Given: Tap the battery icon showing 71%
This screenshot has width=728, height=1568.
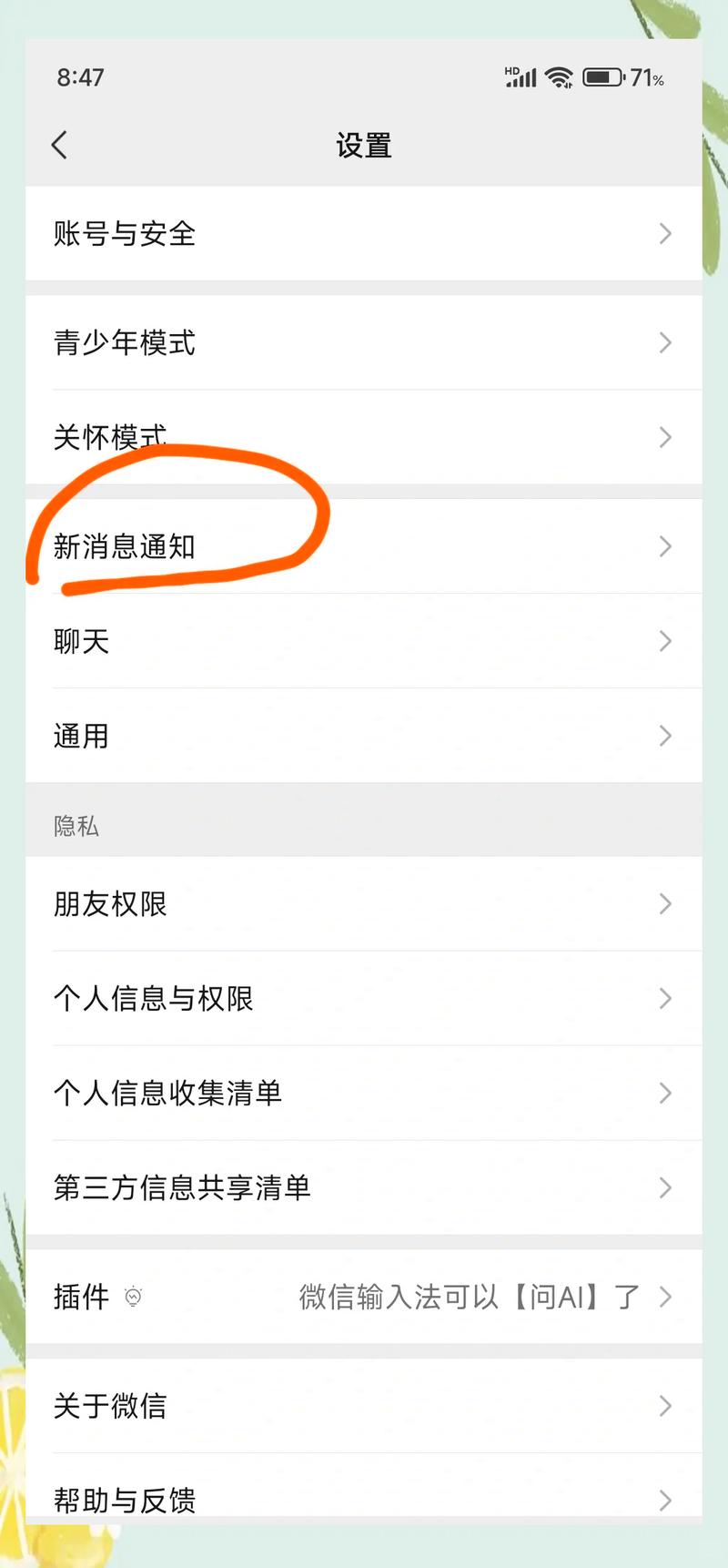Looking at the screenshot, I should point(604,77).
